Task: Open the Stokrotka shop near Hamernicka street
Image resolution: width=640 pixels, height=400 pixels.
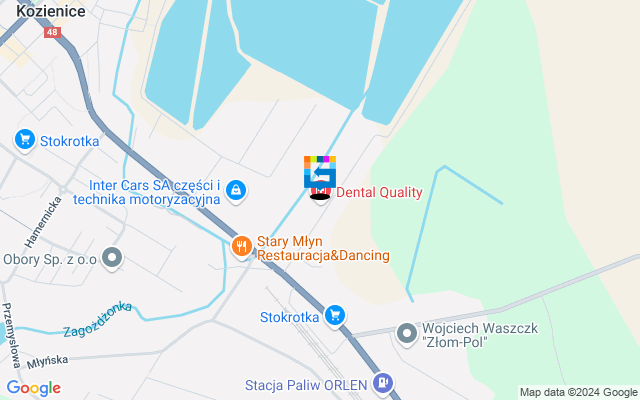Action: (25, 140)
